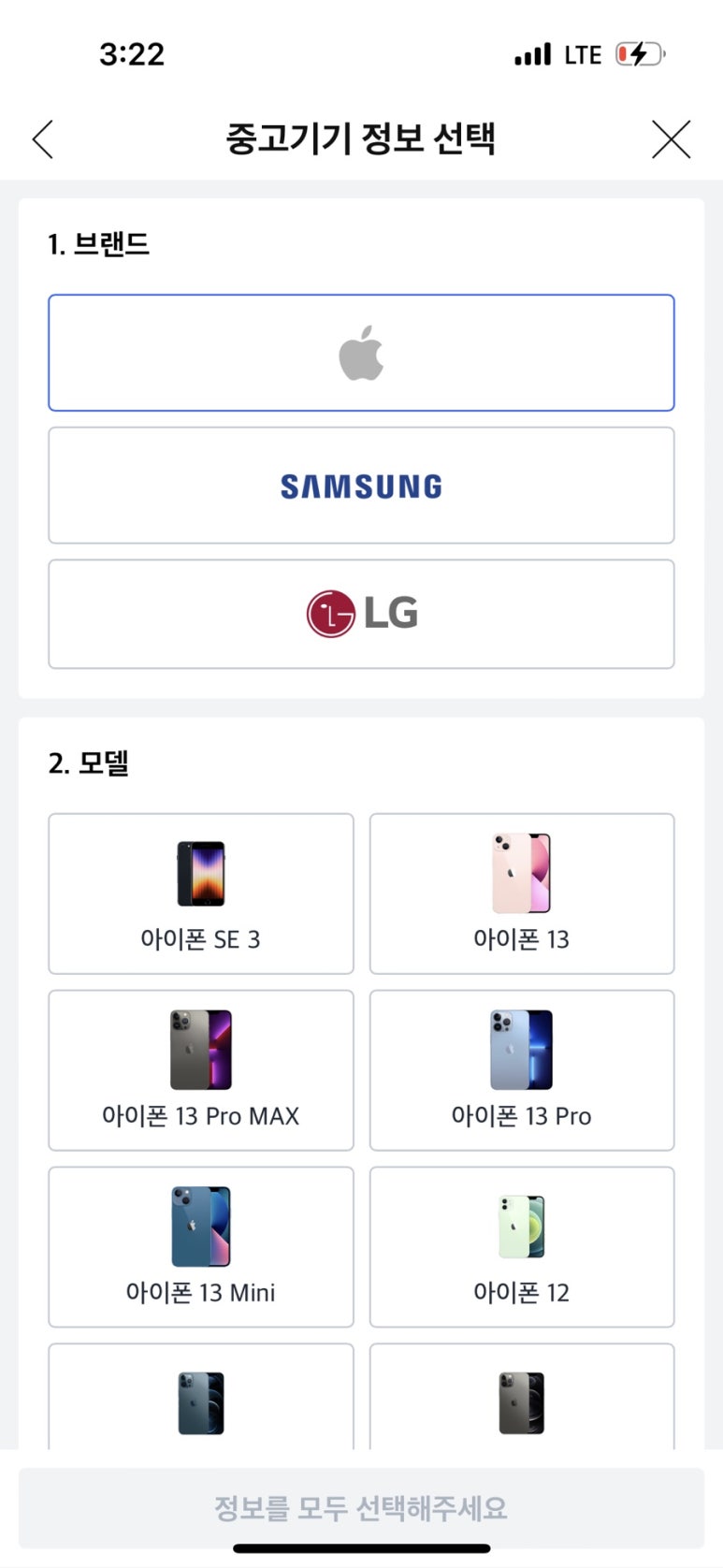Pick the 아이폰 13 Pro model
The width and height of the screenshot is (723, 1568).
pyautogui.click(x=521, y=1070)
